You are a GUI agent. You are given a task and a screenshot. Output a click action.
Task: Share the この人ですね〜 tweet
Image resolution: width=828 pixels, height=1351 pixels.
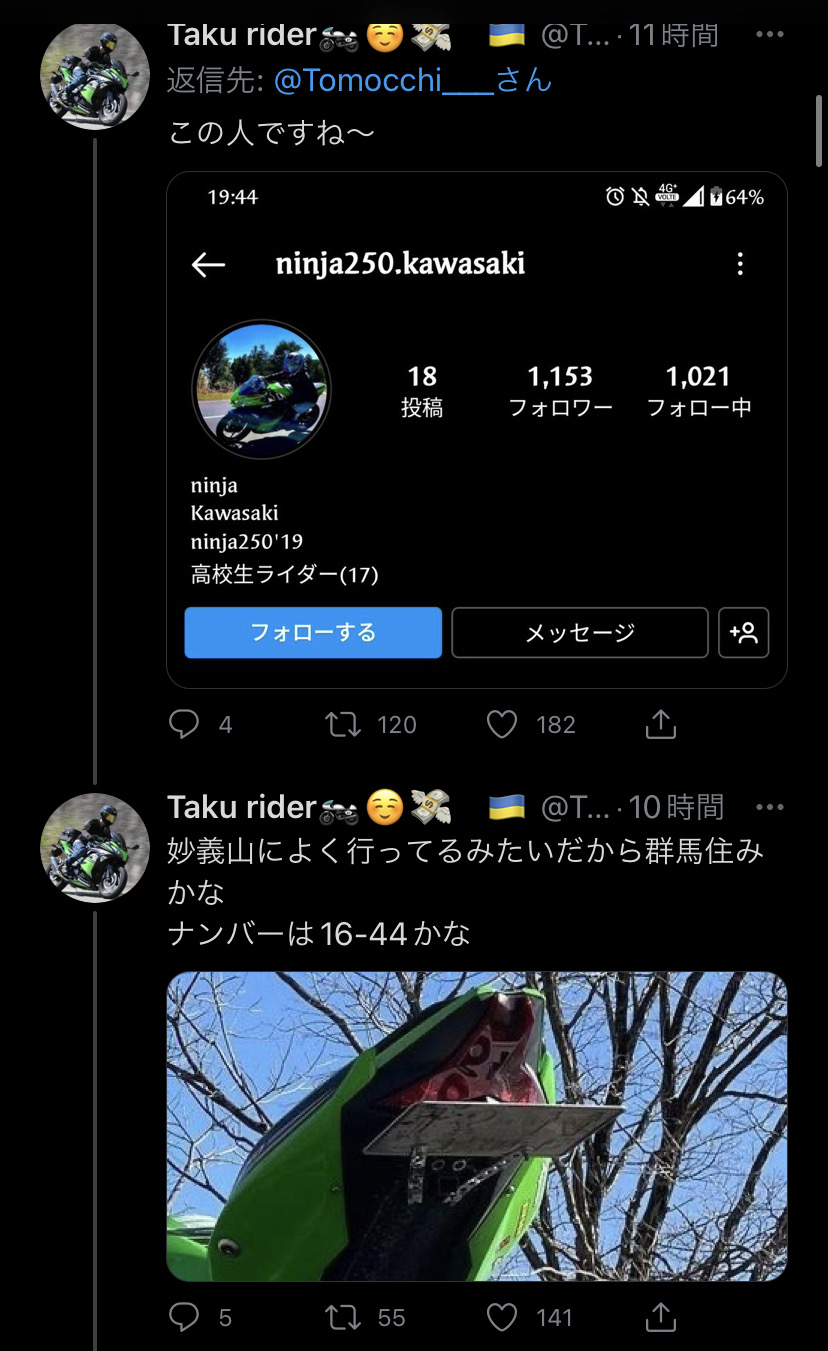(x=661, y=724)
